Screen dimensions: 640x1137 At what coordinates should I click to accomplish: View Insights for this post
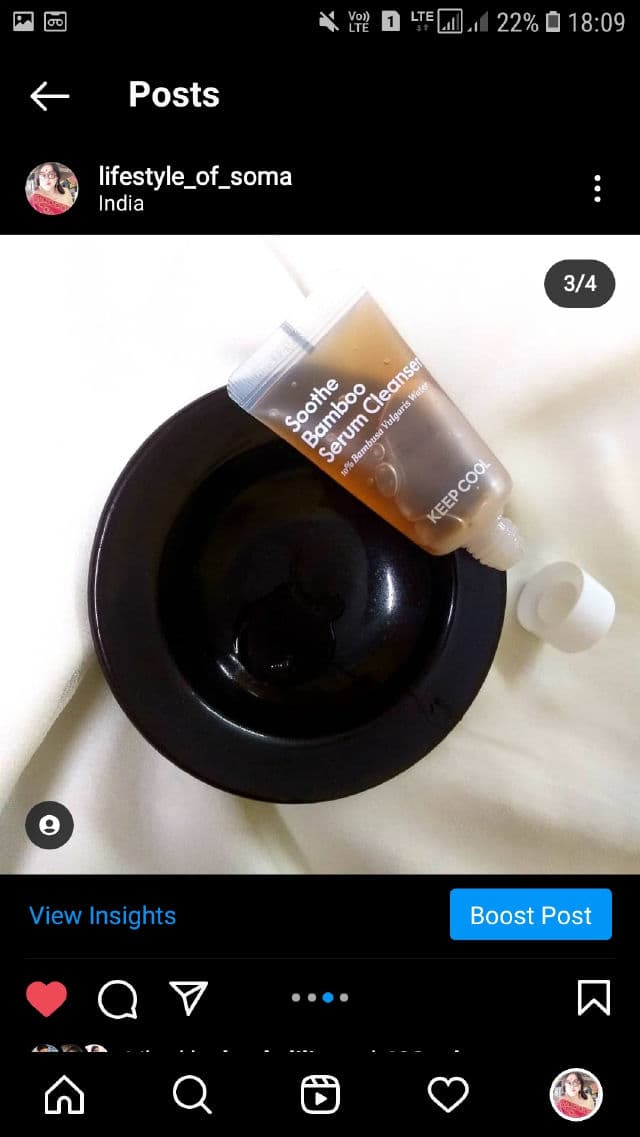[102, 915]
